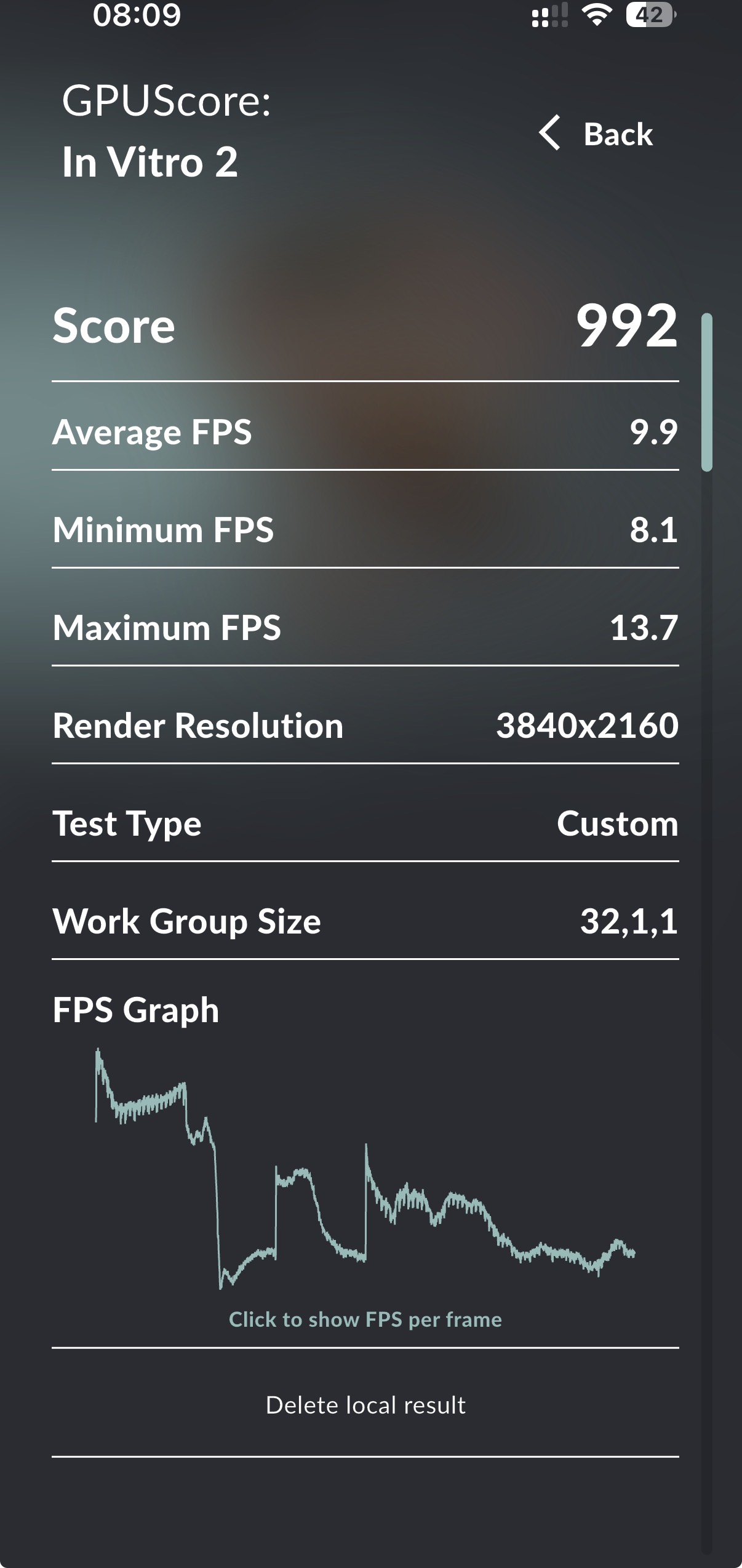Open the FPS graph for per-frame view

(365, 1169)
